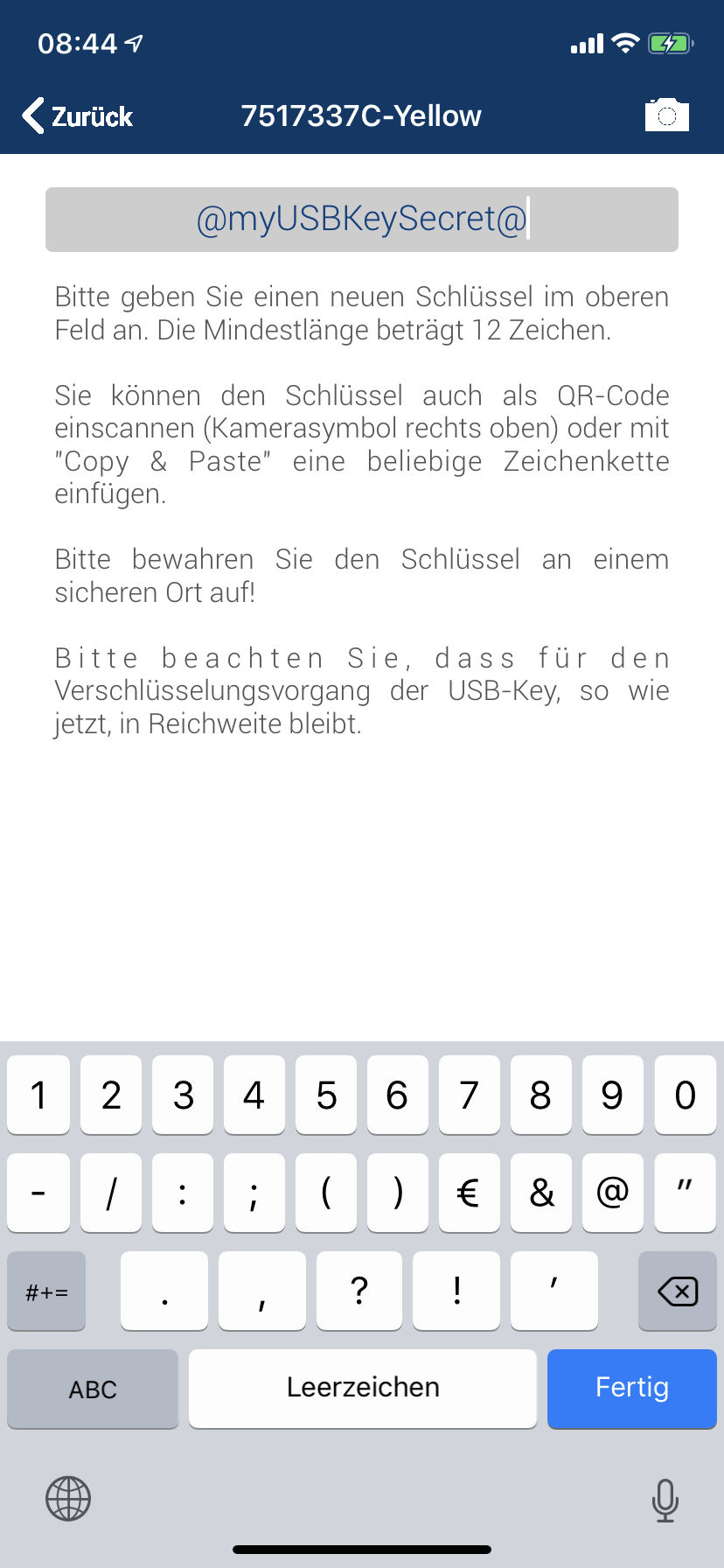This screenshot has height=1568, width=724.
Task: Tap the question mark key
Action: [359, 1291]
